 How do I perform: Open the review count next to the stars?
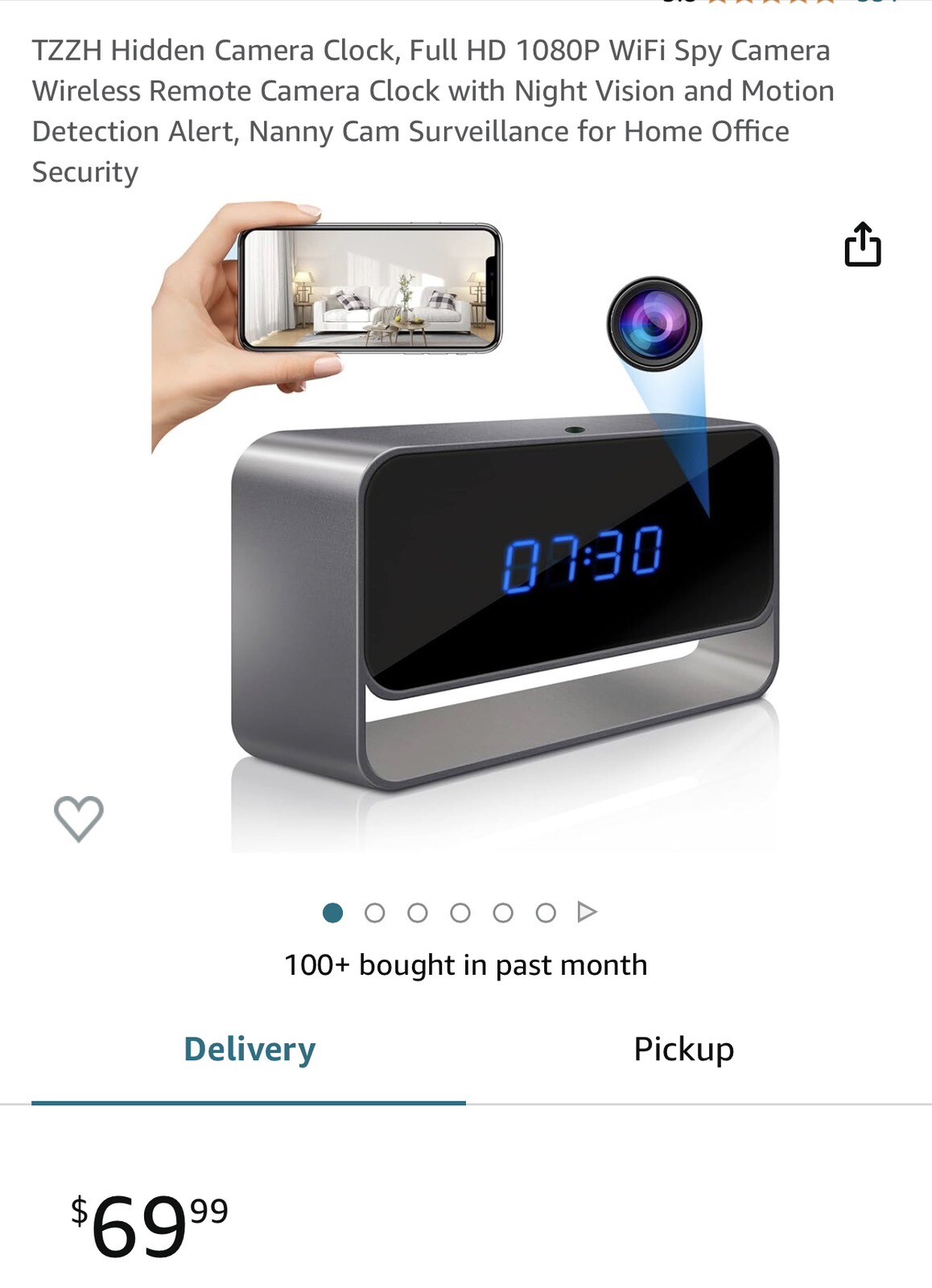pyautogui.click(x=877, y=2)
